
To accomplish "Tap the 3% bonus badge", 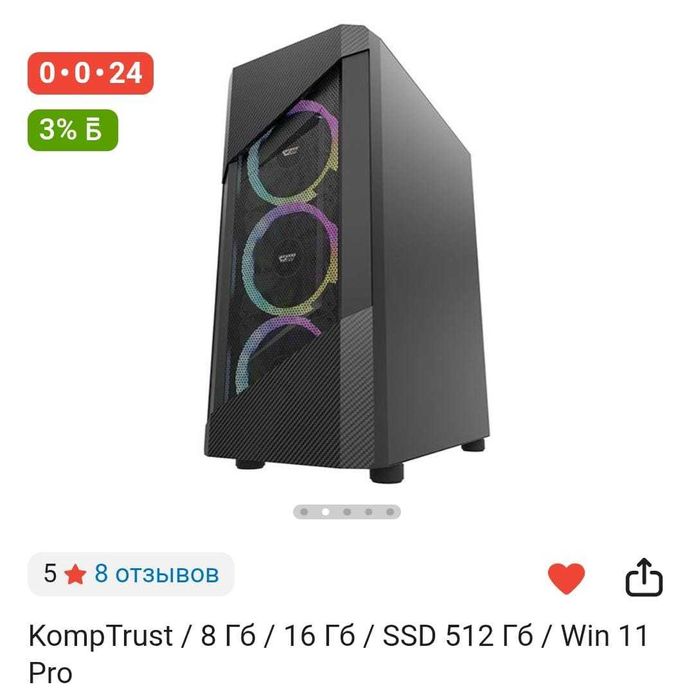I will click(72, 130).
